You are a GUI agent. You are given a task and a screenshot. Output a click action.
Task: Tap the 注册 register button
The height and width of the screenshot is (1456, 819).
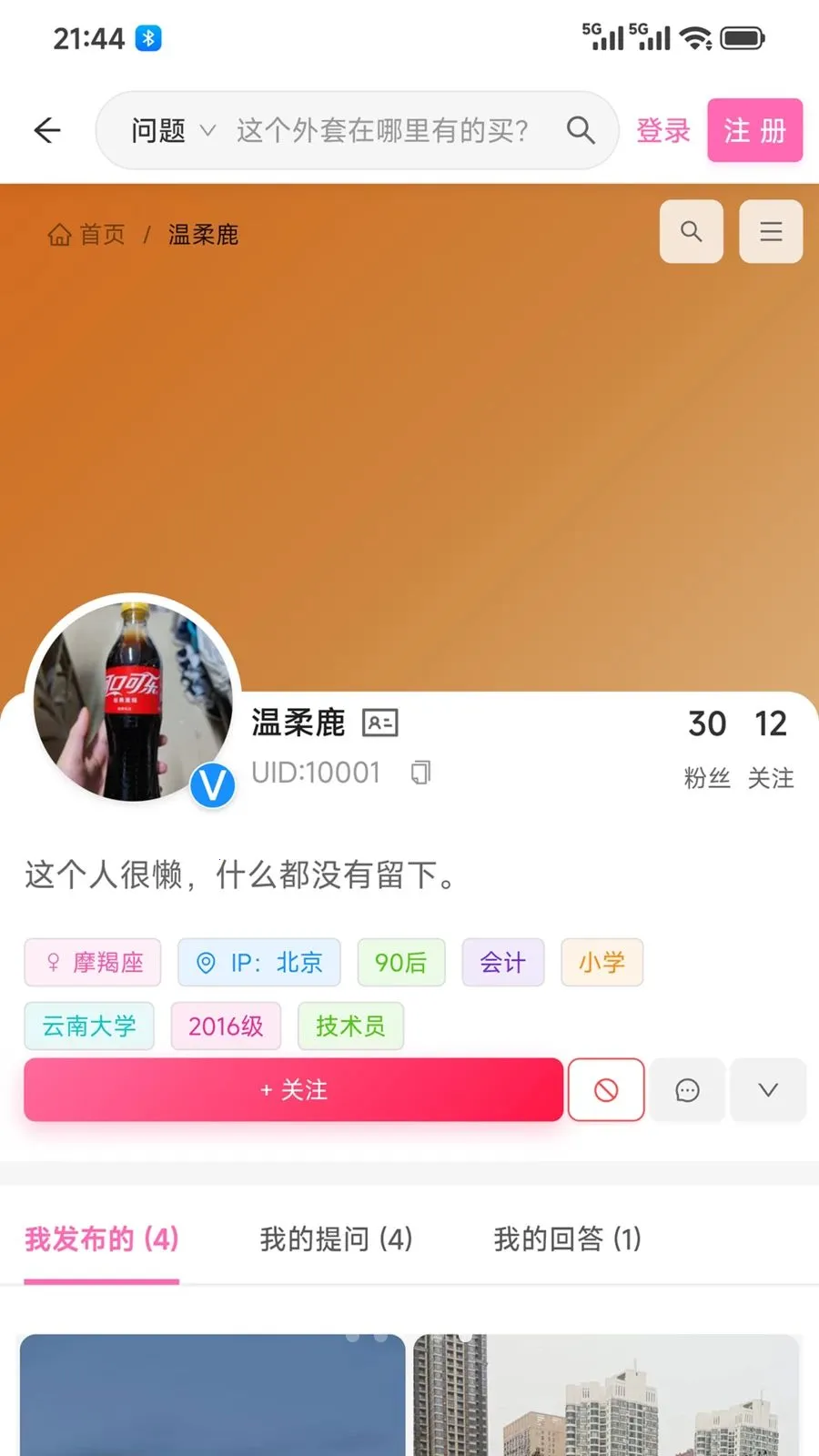(755, 130)
